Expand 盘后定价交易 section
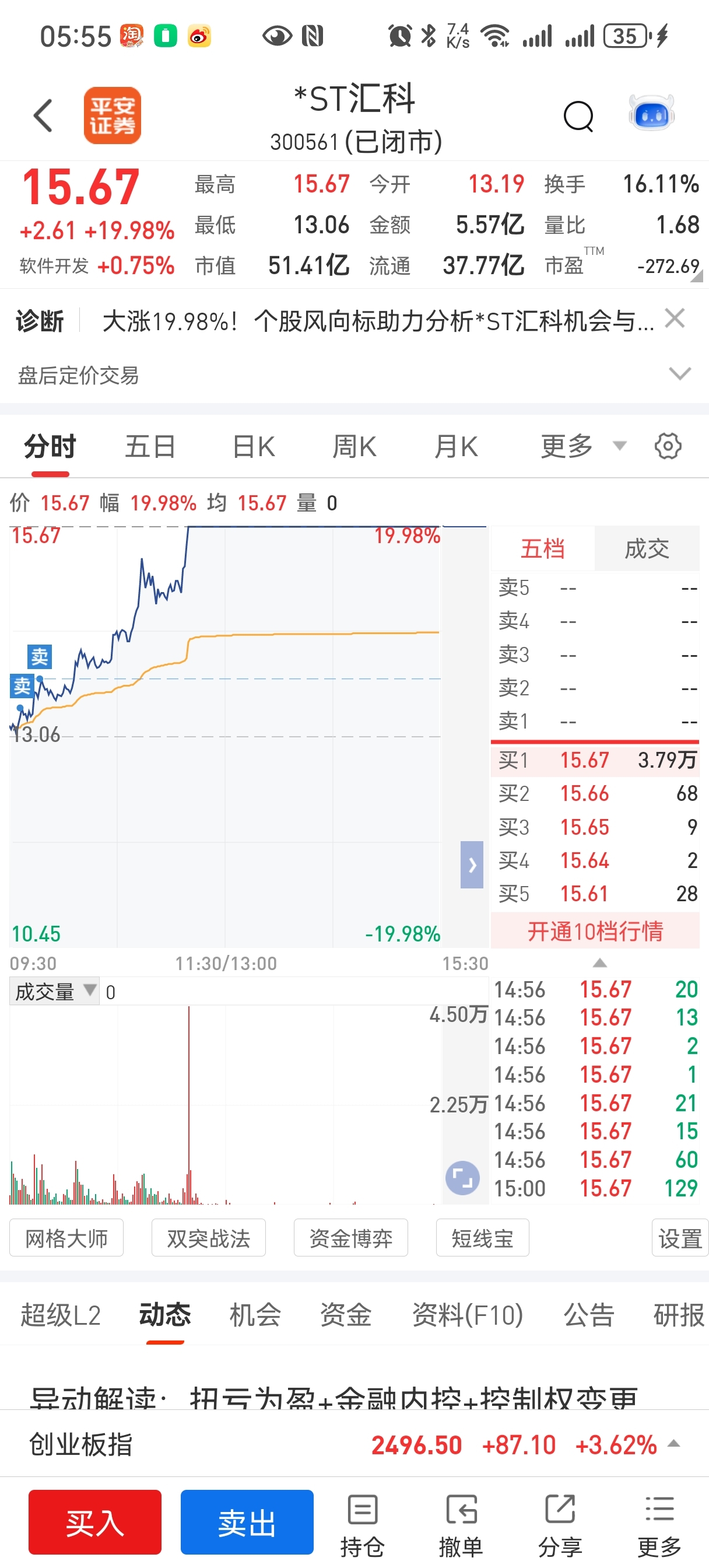The width and height of the screenshot is (709, 1568). click(354, 374)
